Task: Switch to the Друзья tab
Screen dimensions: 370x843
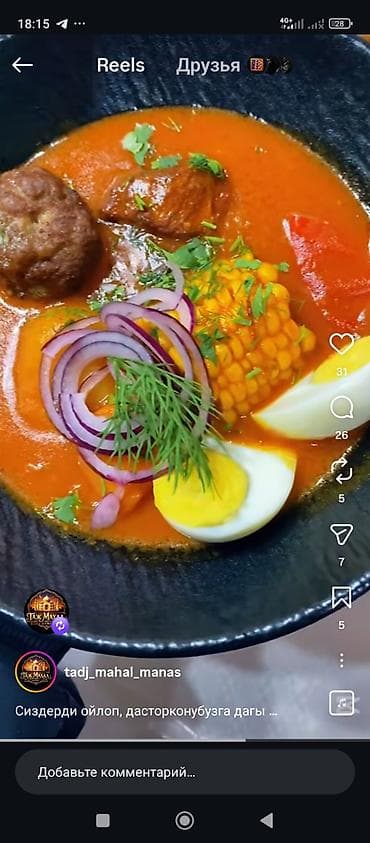Action: click(208, 66)
